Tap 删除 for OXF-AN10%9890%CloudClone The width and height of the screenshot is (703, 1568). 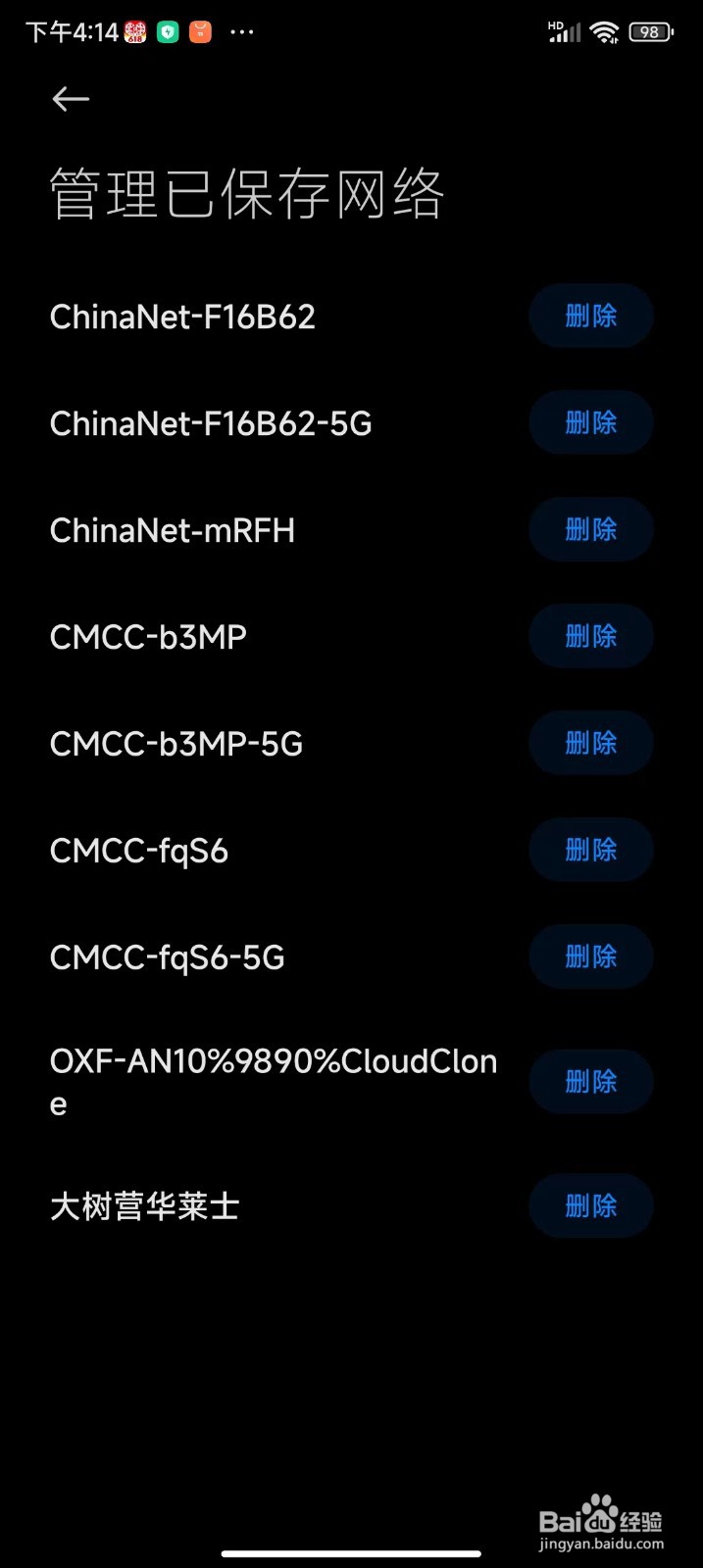tap(591, 1082)
